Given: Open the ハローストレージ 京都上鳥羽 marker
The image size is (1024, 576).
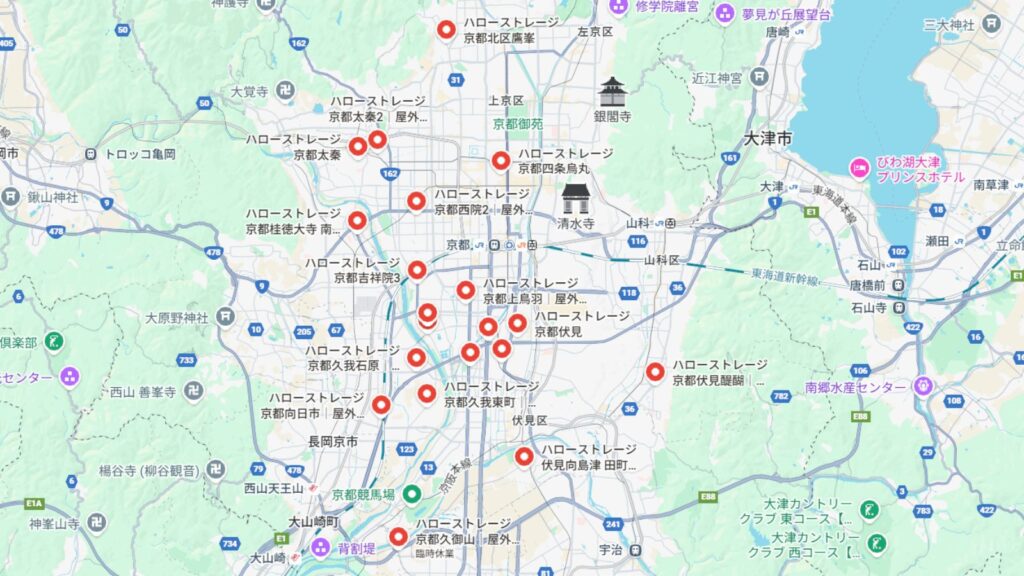Looking at the screenshot, I should pos(466,290).
